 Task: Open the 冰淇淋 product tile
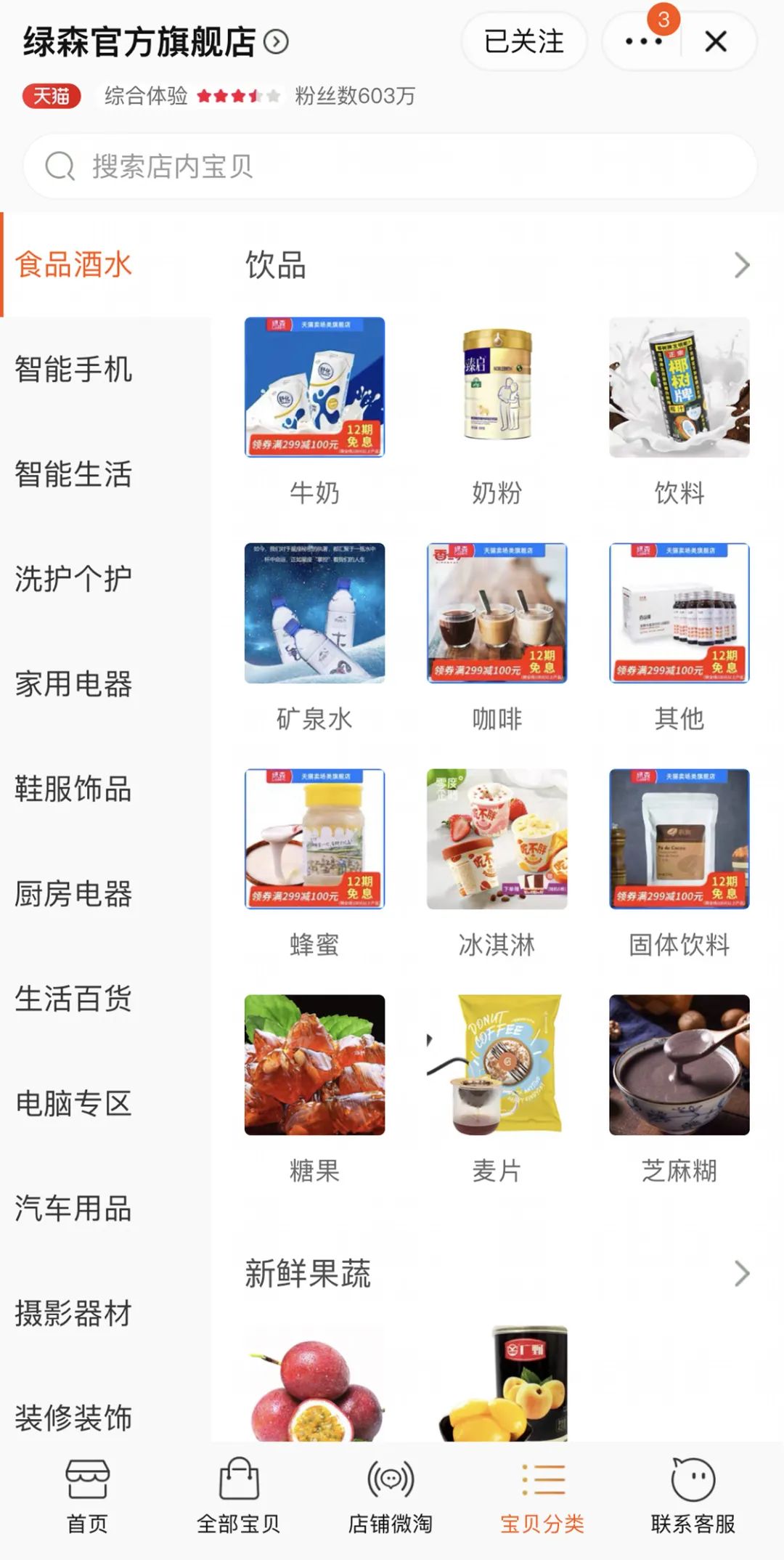click(x=497, y=840)
